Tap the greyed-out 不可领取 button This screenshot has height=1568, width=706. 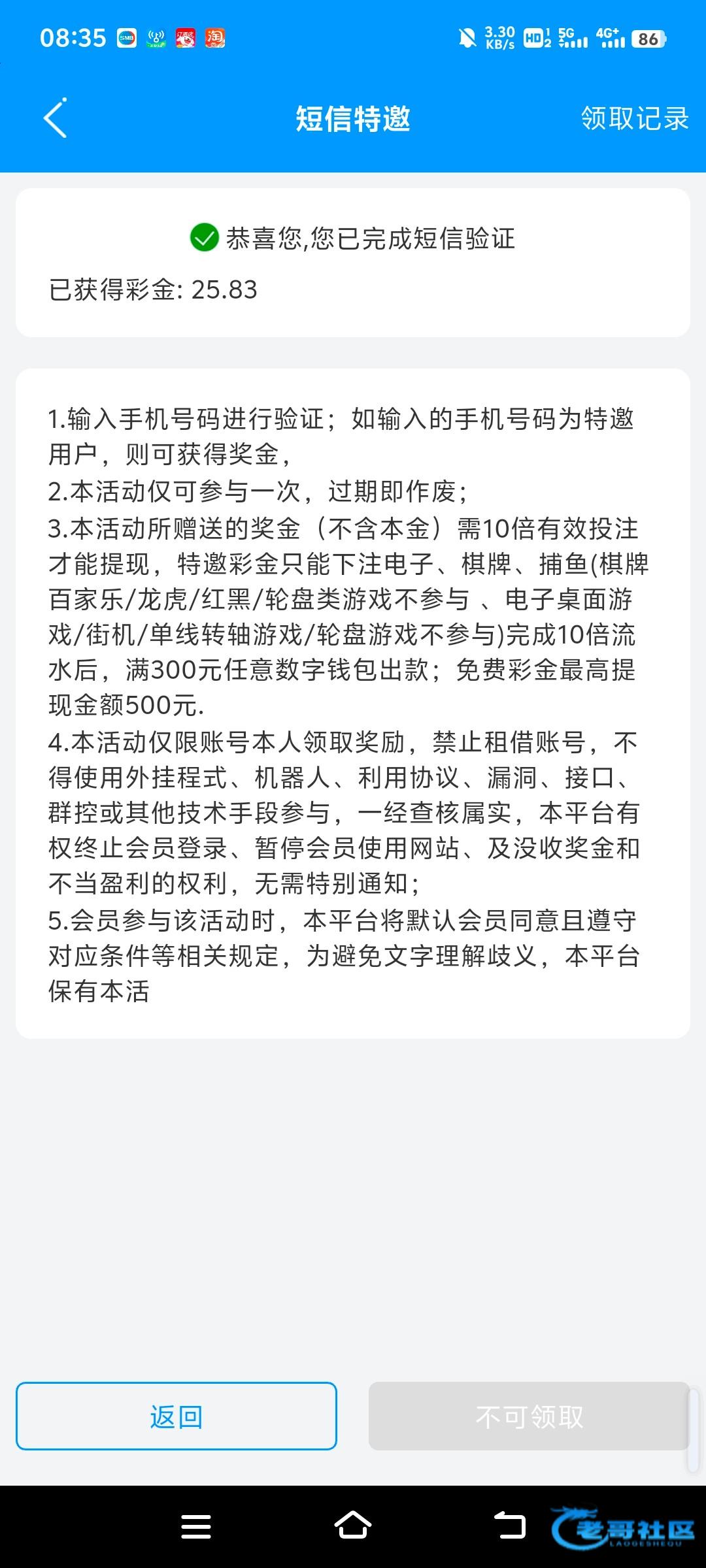click(x=529, y=1416)
